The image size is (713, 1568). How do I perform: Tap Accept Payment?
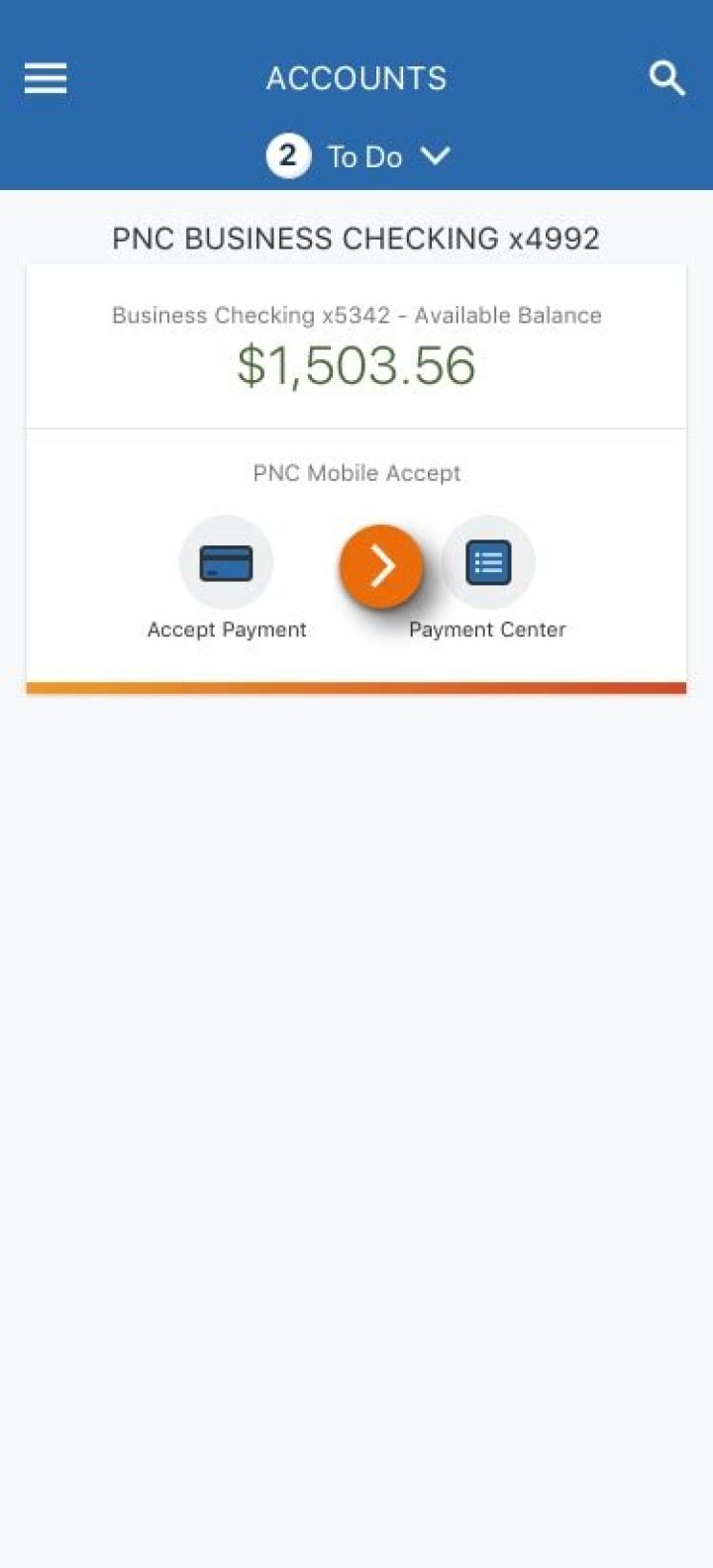pos(226,564)
